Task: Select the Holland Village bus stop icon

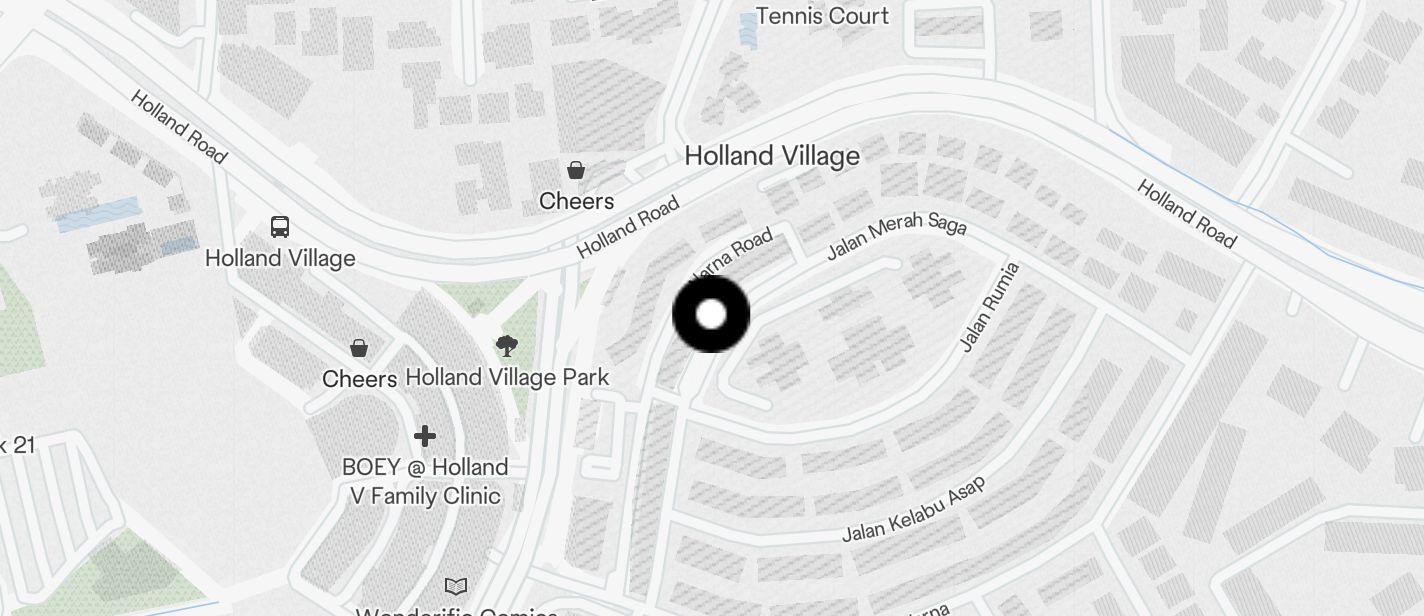Action: tap(280, 227)
